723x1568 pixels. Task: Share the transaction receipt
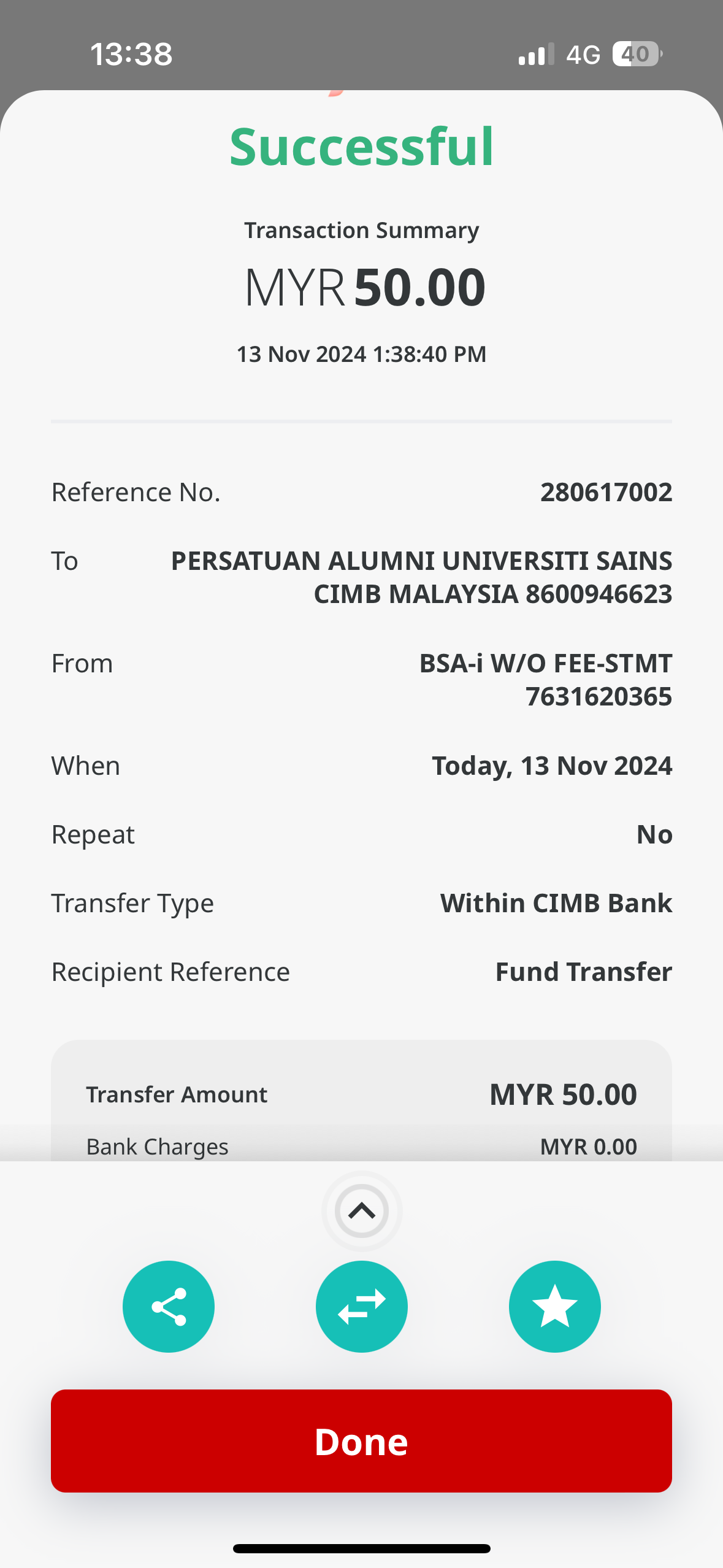pos(169,1306)
